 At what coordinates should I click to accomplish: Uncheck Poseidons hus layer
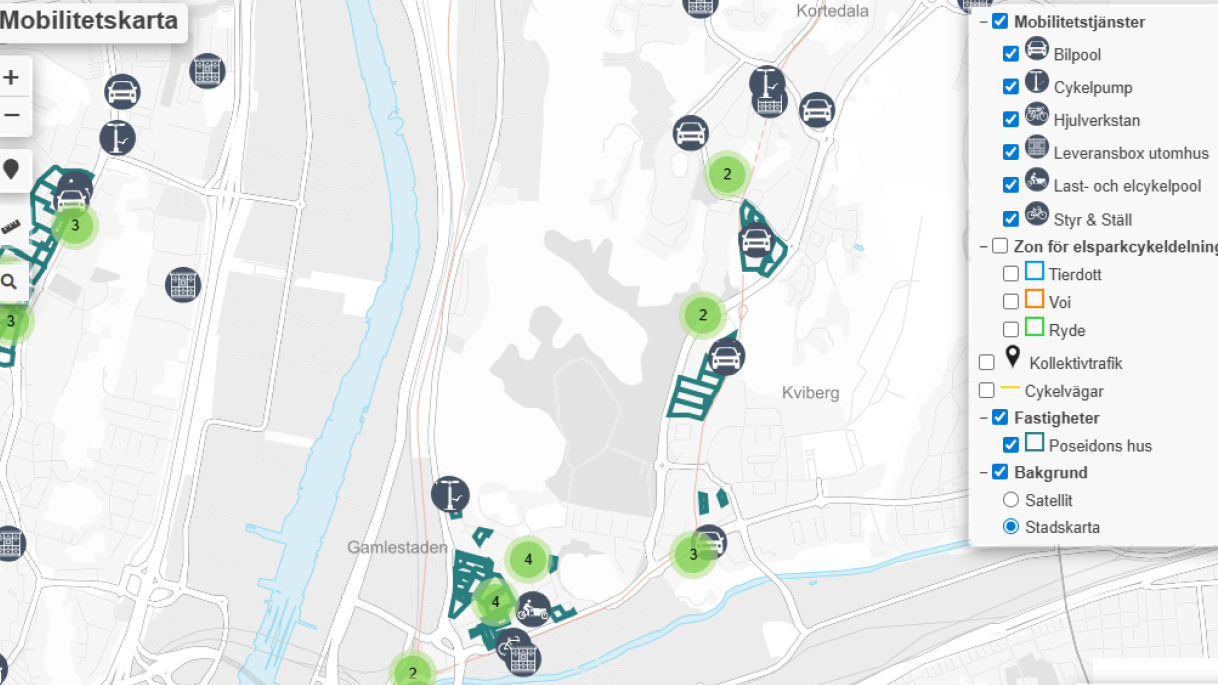[1010, 446]
